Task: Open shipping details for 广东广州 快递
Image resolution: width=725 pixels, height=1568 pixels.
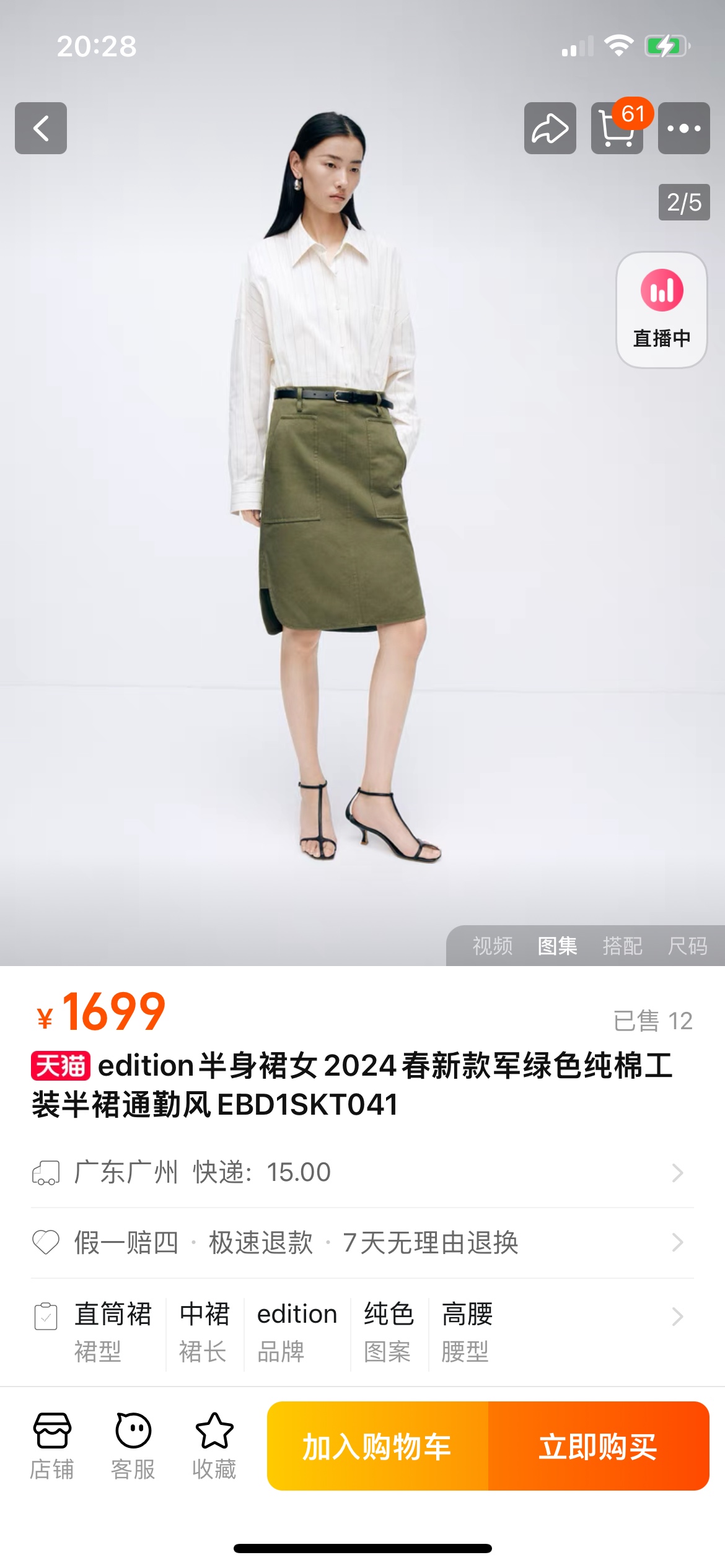Action: tap(362, 1172)
